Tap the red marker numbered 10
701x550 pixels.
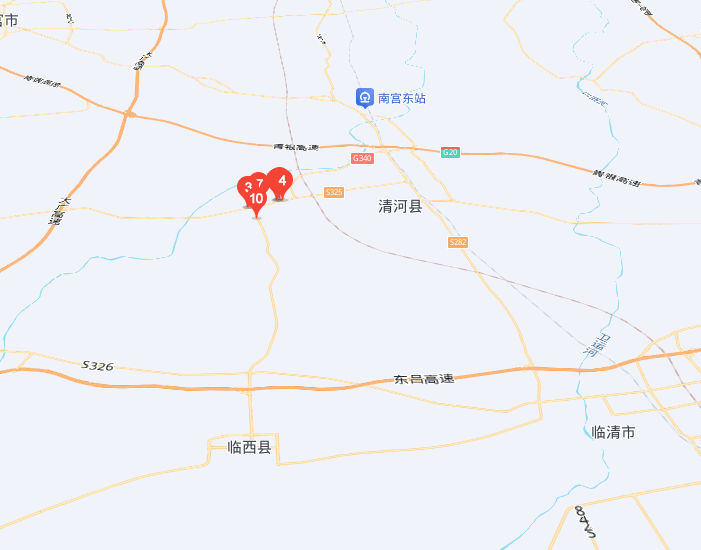coord(256,199)
